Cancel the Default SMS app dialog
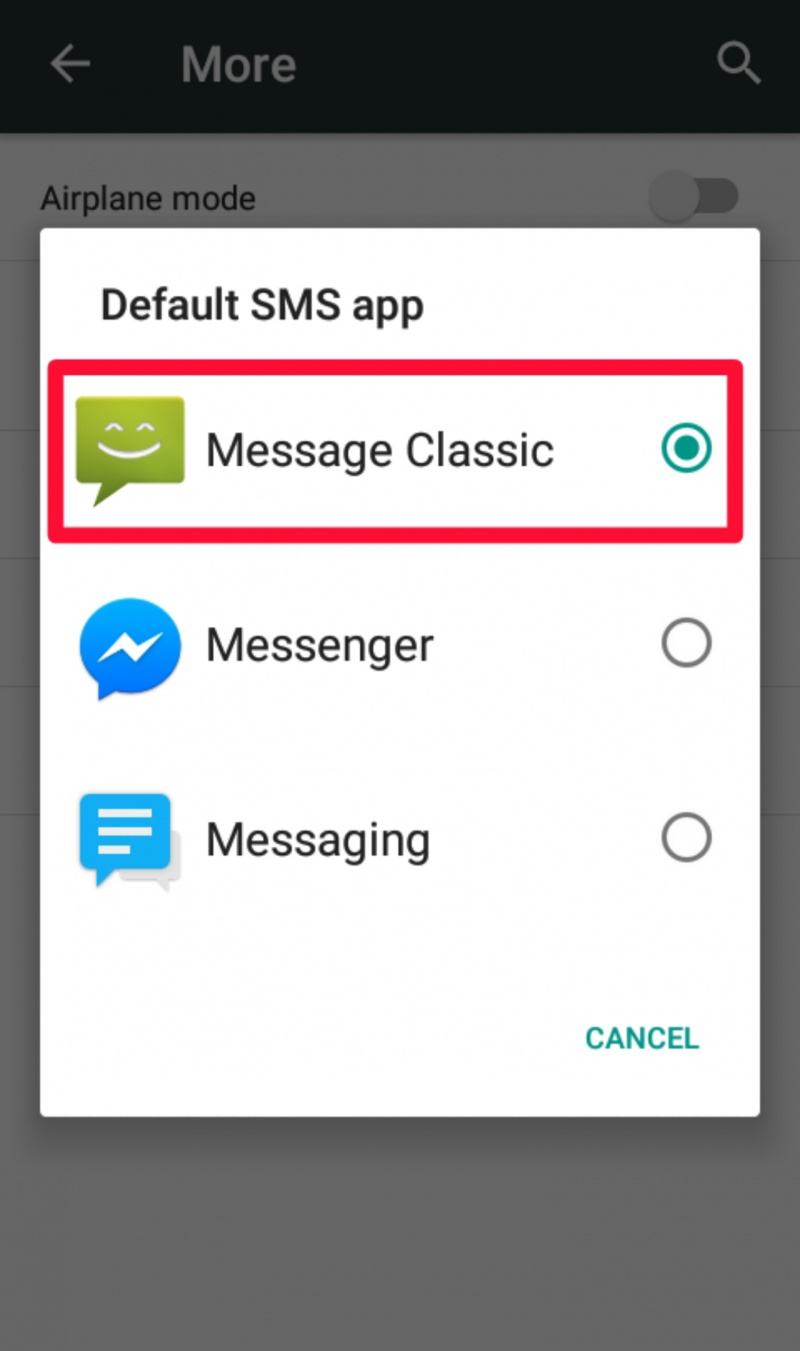This screenshot has height=1351, width=800. 641,1038
